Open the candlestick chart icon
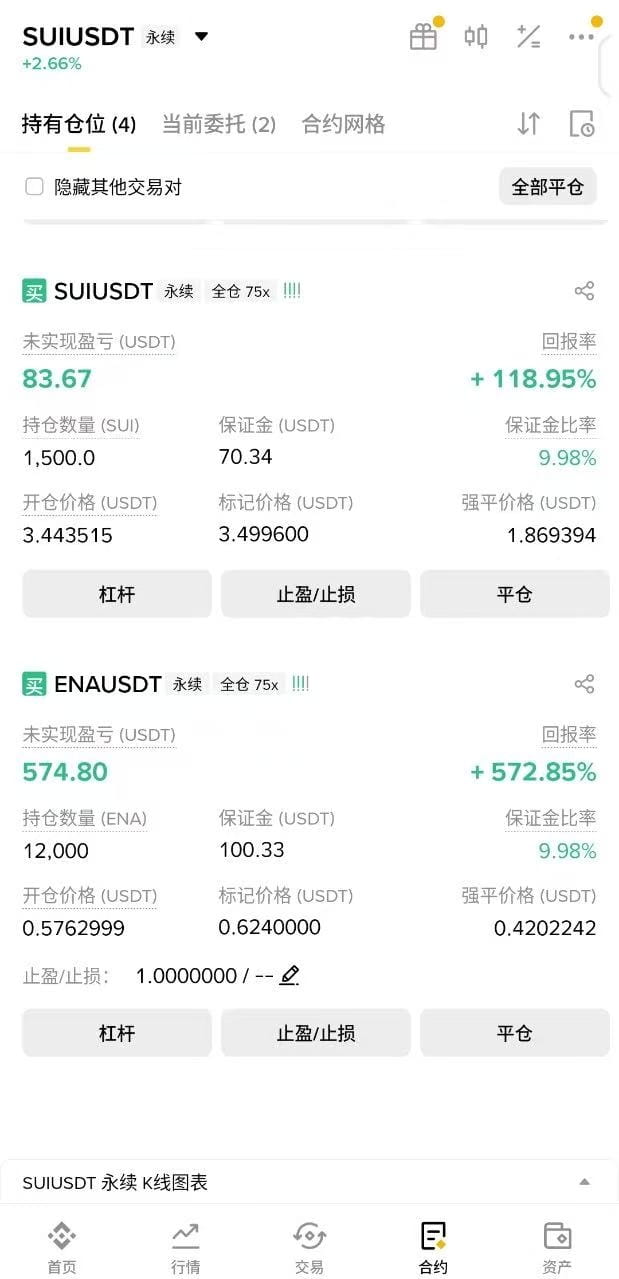619x1279 pixels. (x=476, y=37)
